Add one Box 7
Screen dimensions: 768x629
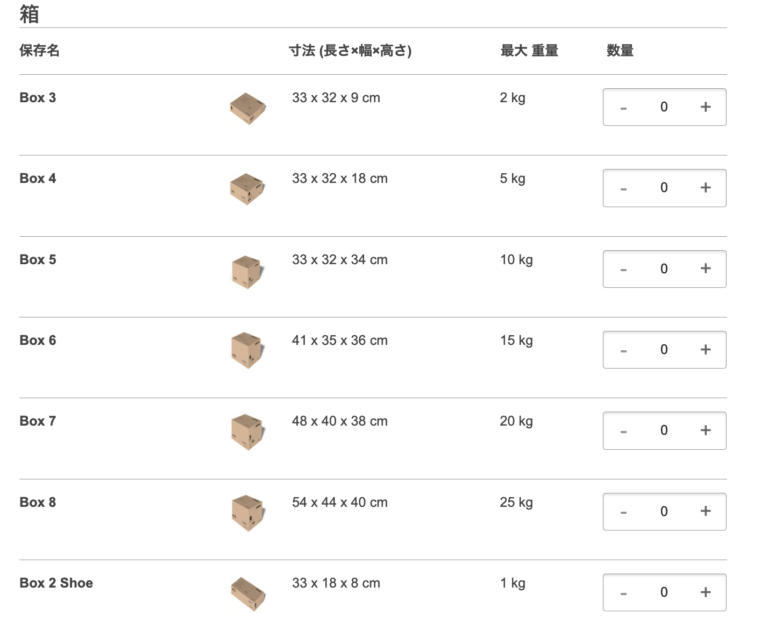click(705, 431)
